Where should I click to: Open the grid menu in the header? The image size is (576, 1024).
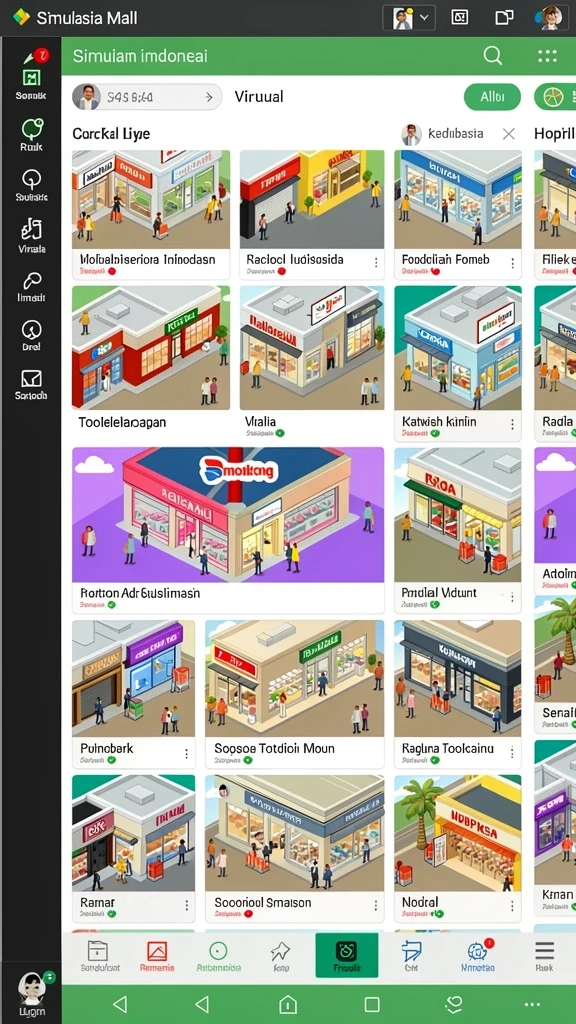tap(547, 56)
